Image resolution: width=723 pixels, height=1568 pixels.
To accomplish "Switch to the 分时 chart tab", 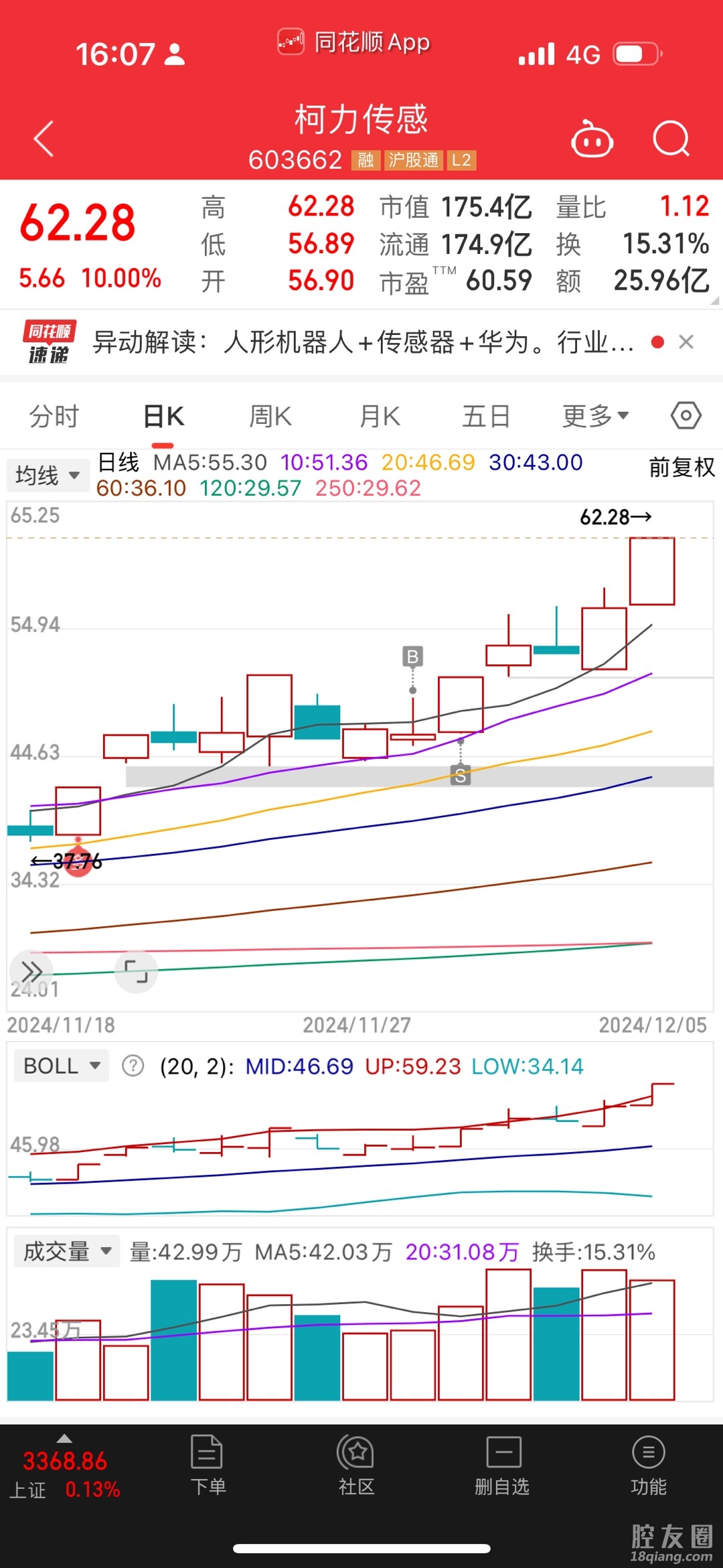I will point(54,417).
